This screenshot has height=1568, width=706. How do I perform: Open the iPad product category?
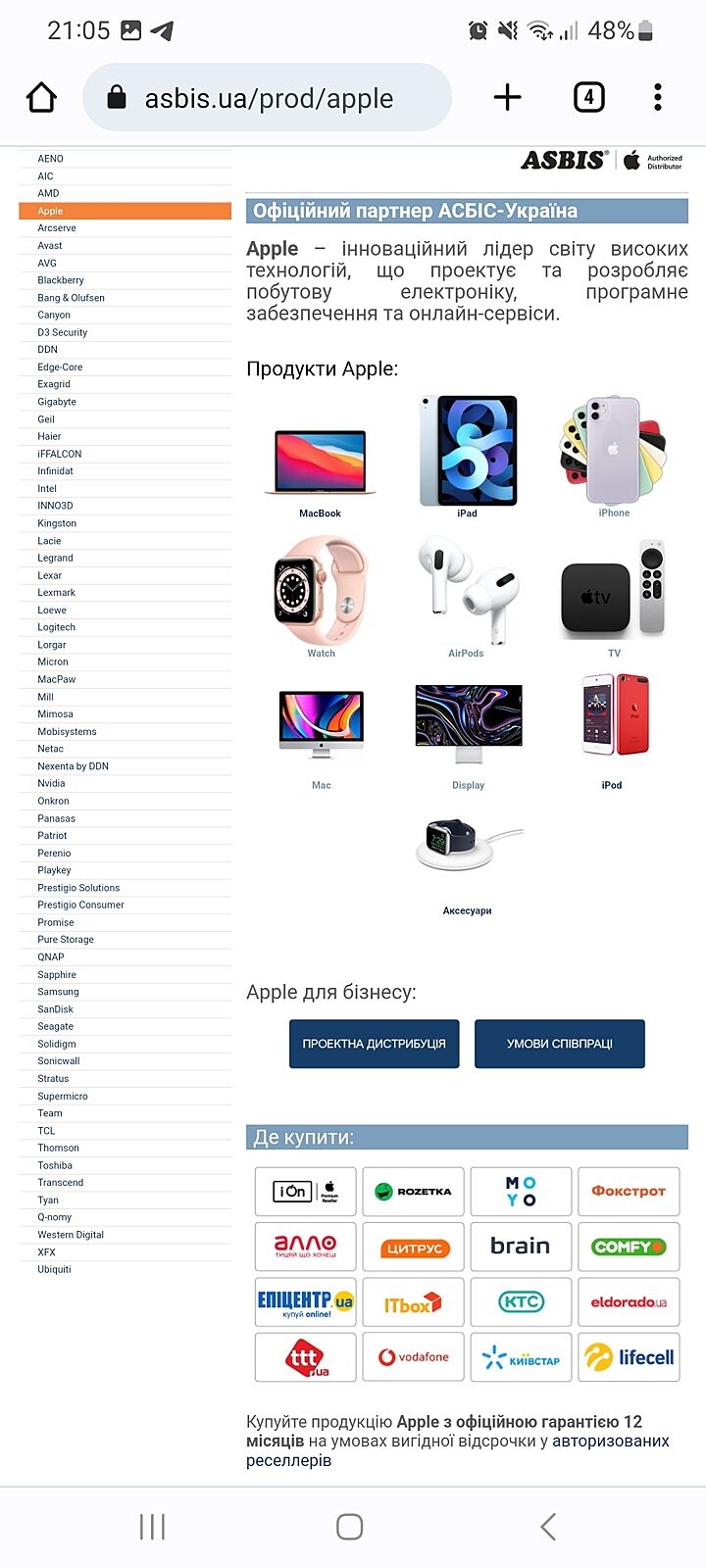click(x=468, y=454)
